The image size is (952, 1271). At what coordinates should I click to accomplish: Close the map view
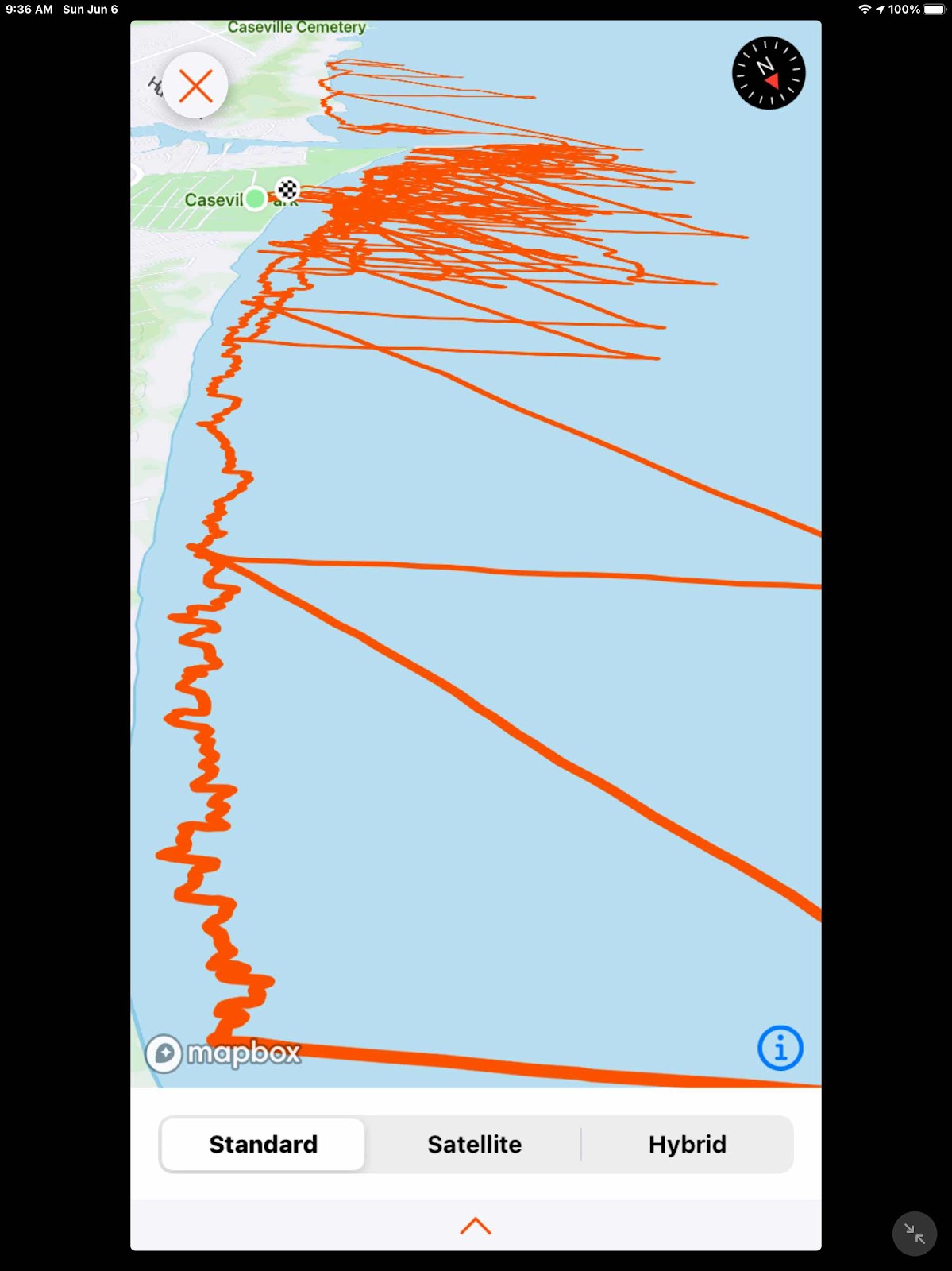(x=195, y=86)
